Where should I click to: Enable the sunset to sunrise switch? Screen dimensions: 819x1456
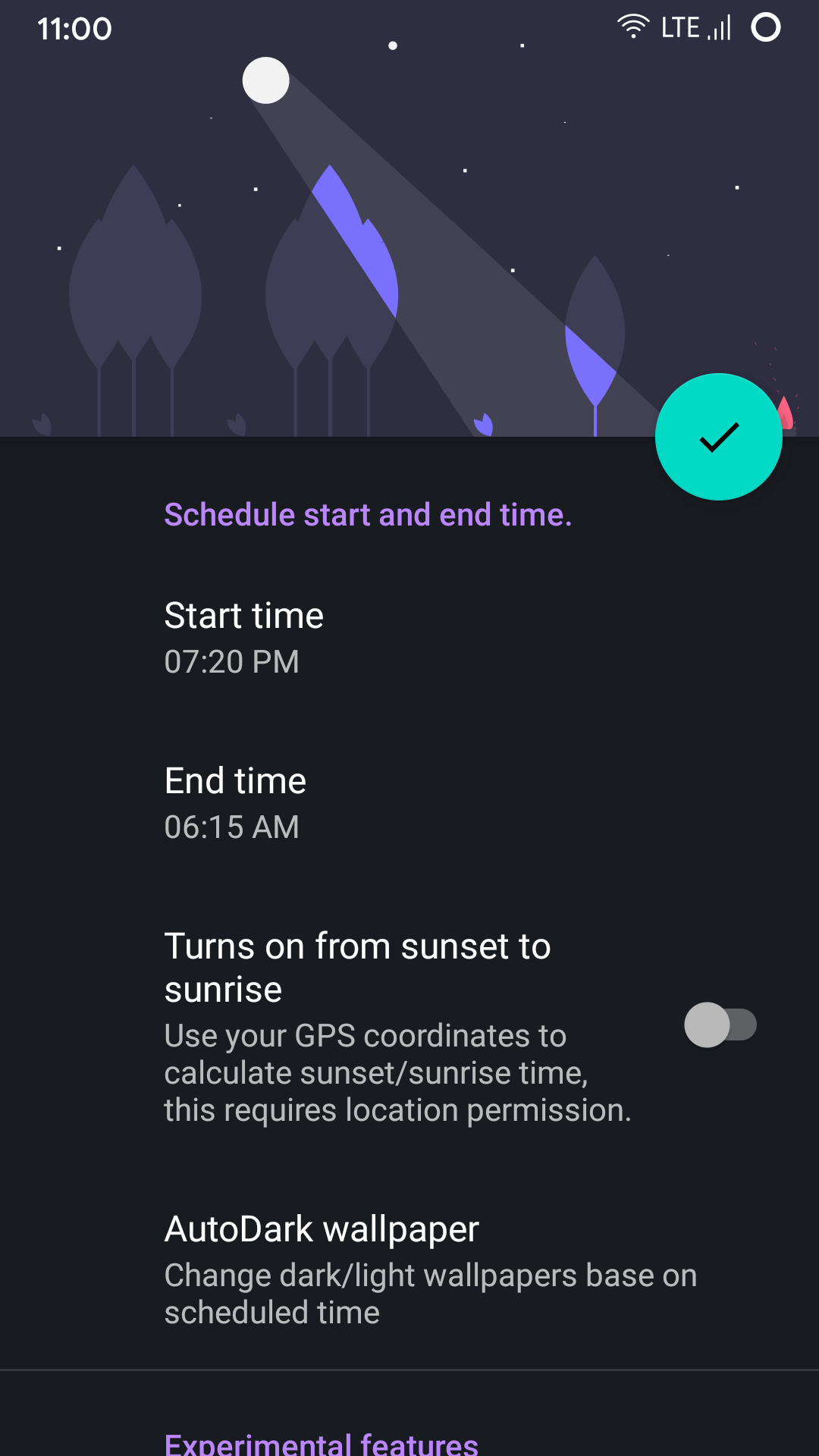point(720,1025)
